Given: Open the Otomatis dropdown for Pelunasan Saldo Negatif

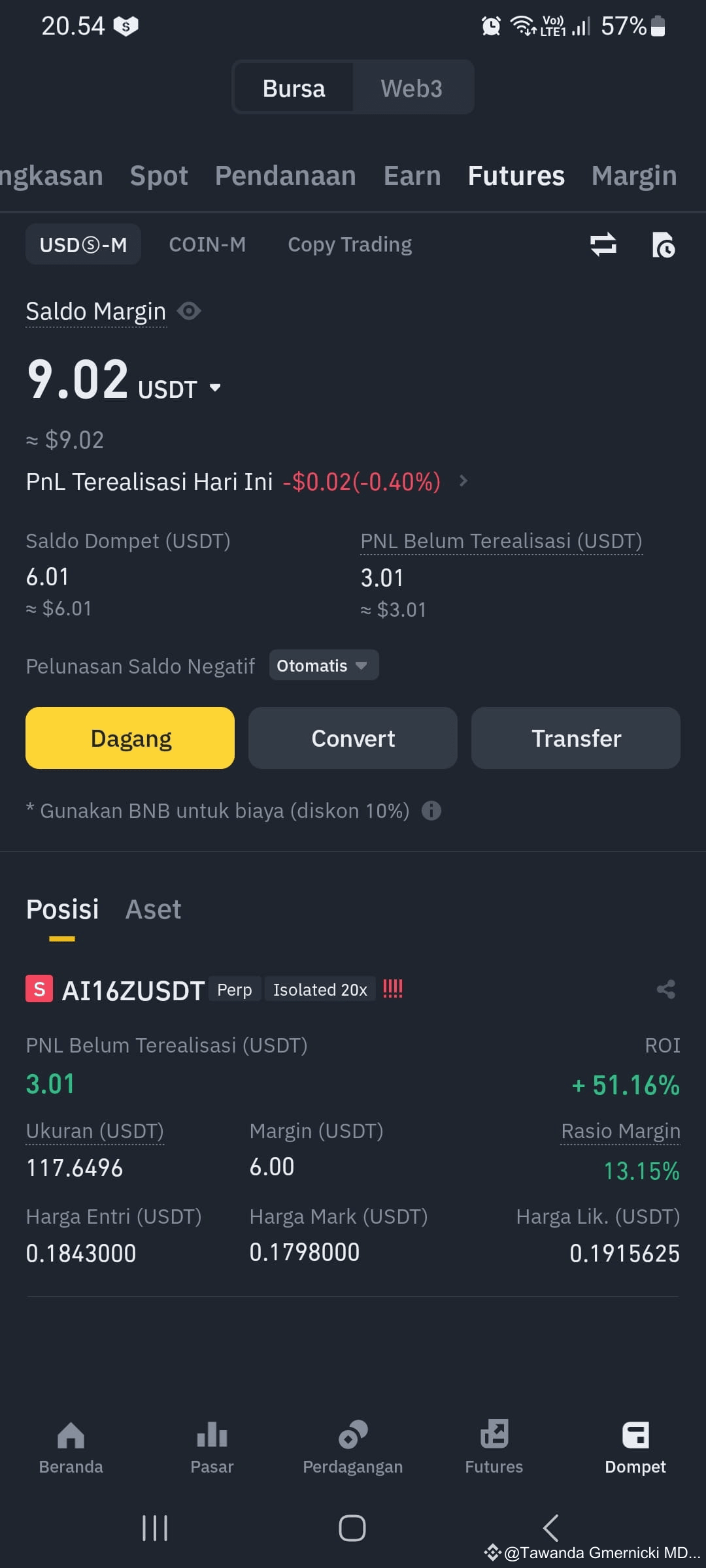Looking at the screenshot, I should (324, 665).
